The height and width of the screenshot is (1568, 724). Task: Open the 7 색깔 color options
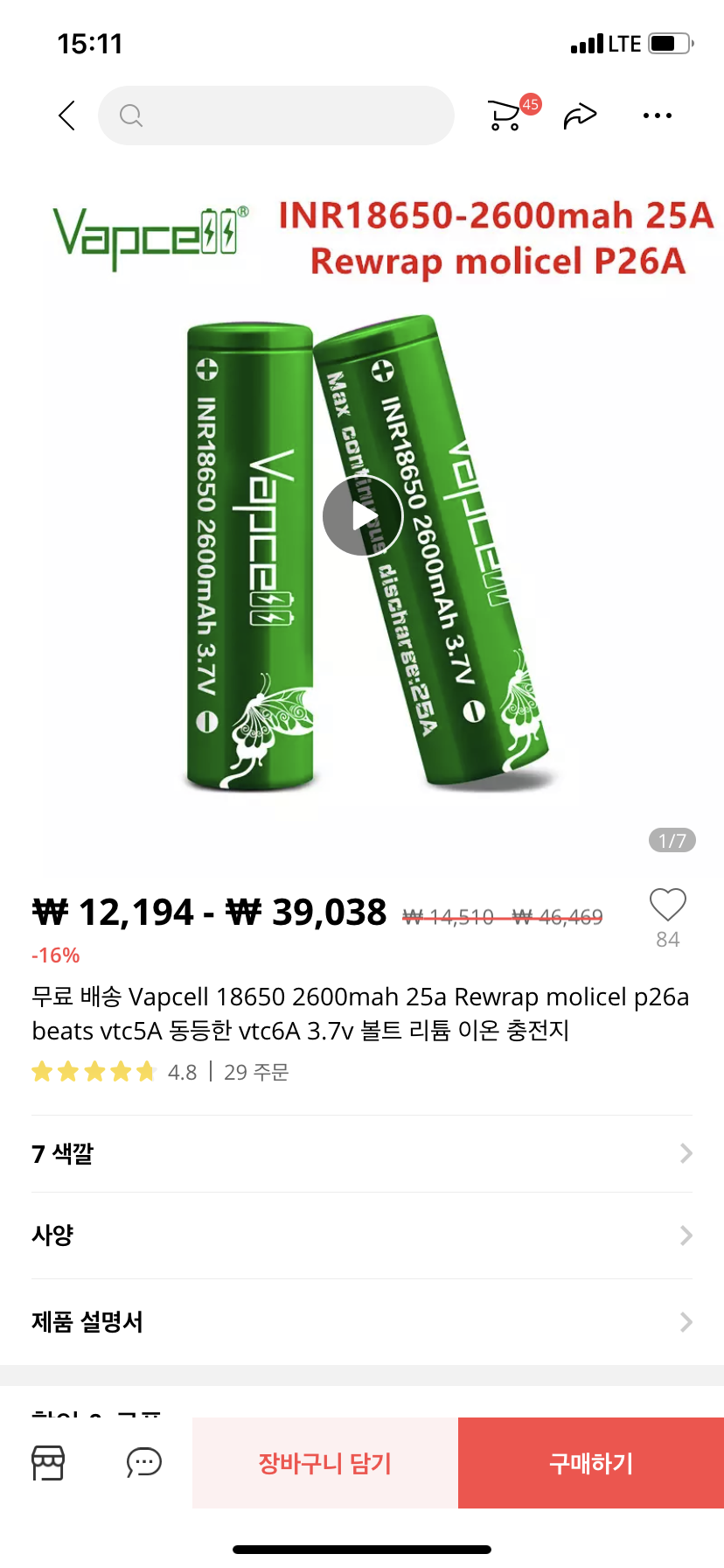362,1154
